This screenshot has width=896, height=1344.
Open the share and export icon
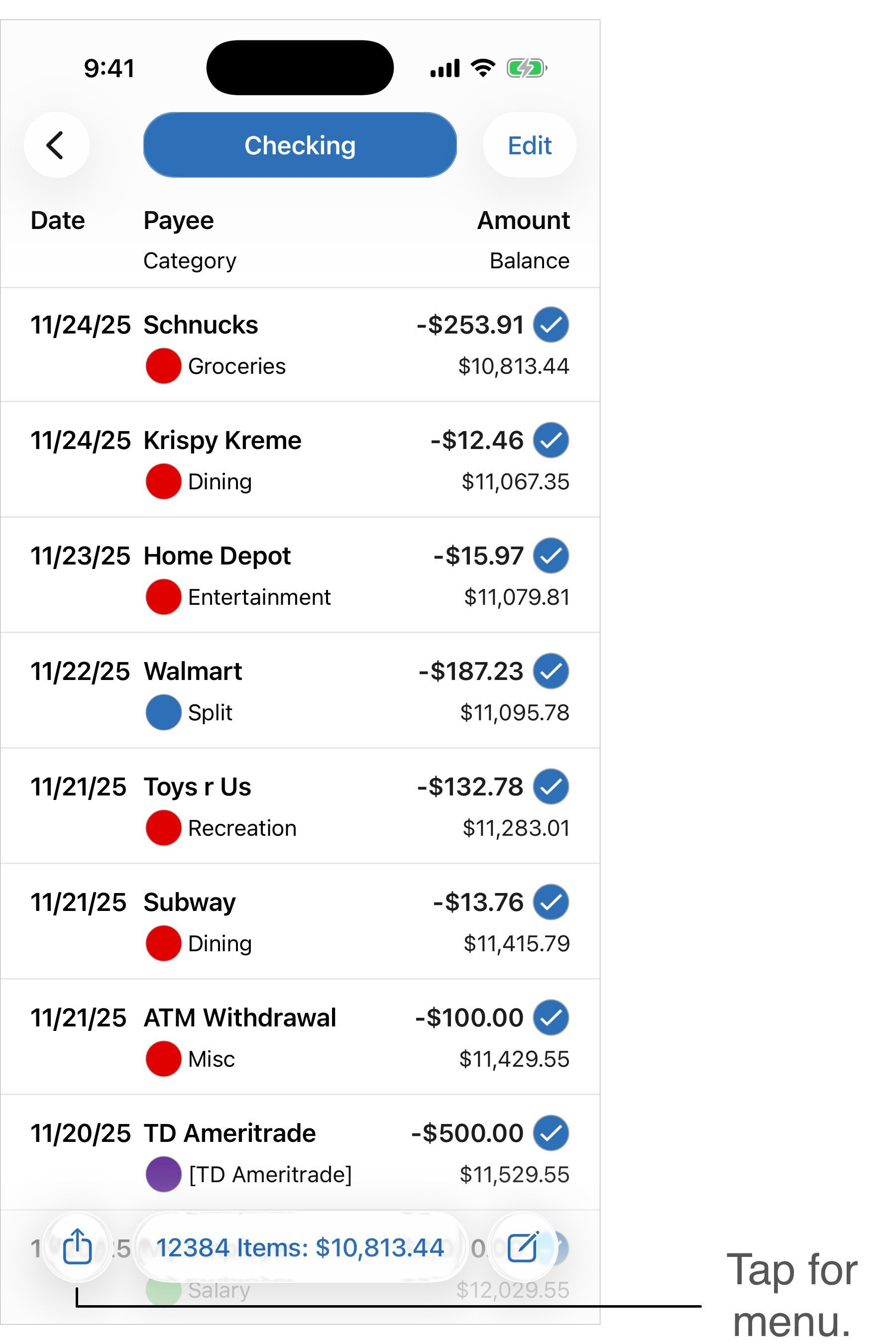point(78,1247)
